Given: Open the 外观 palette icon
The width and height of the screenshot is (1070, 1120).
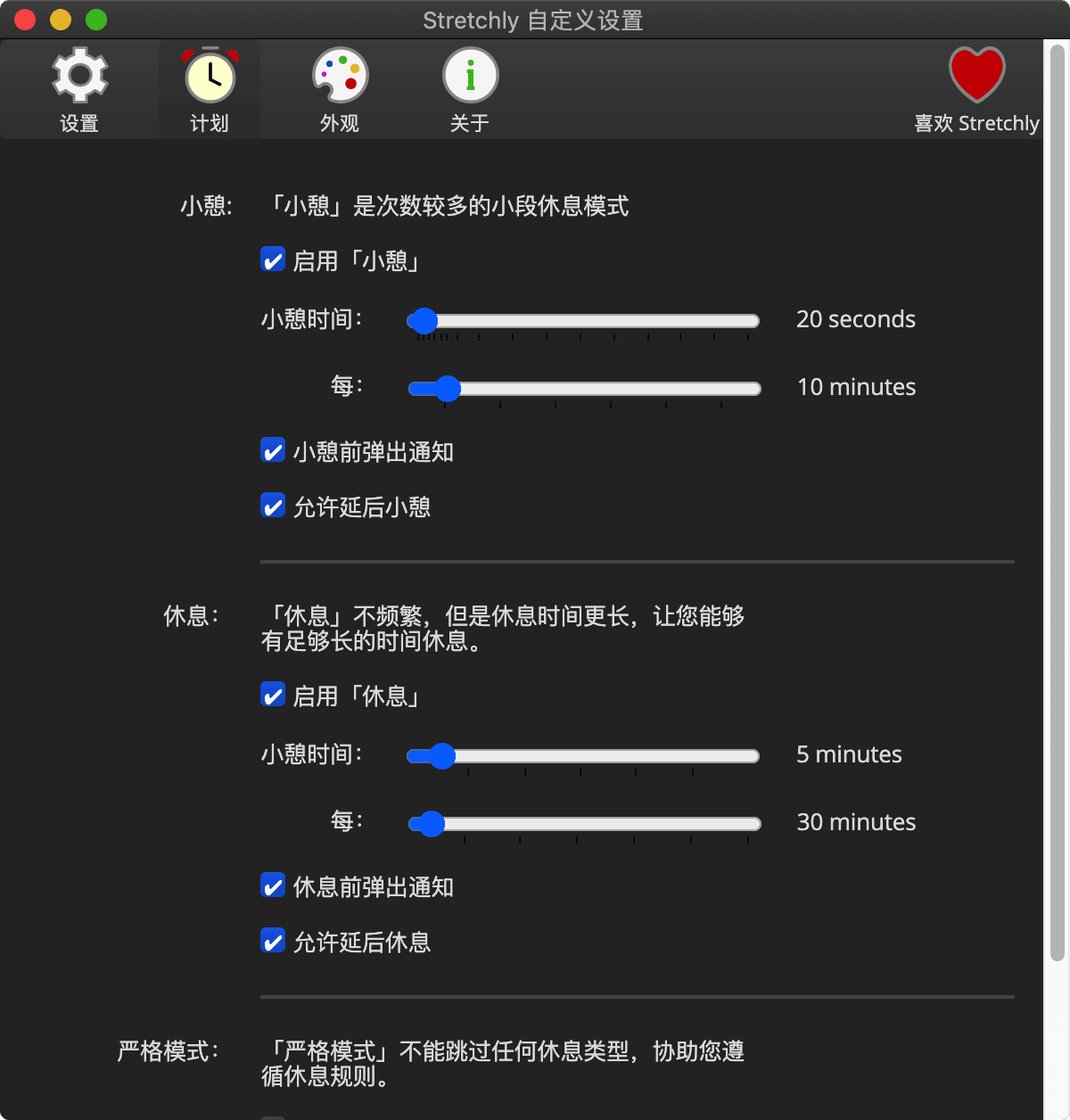Looking at the screenshot, I should tap(339, 76).
